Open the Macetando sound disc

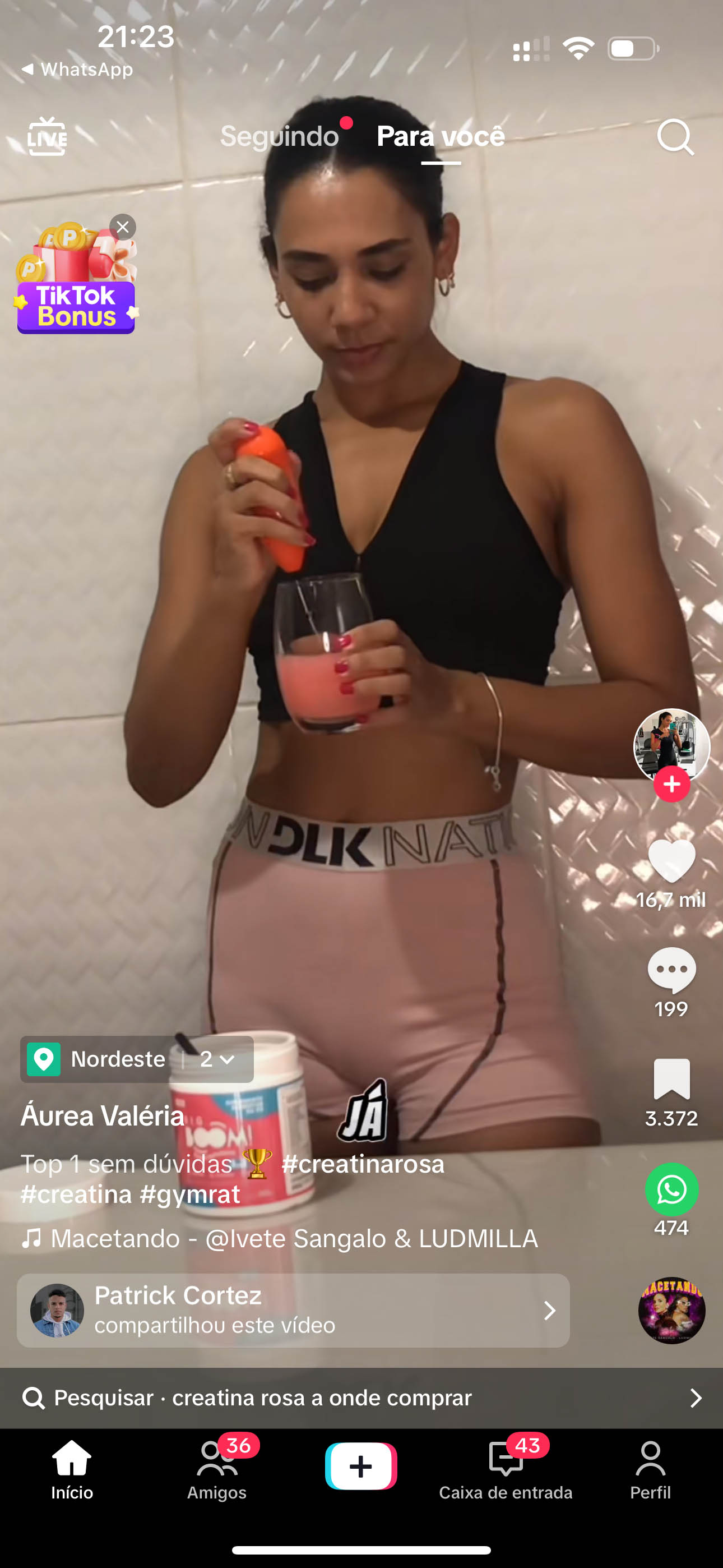pyautogui.click(x=671, y=1310)
